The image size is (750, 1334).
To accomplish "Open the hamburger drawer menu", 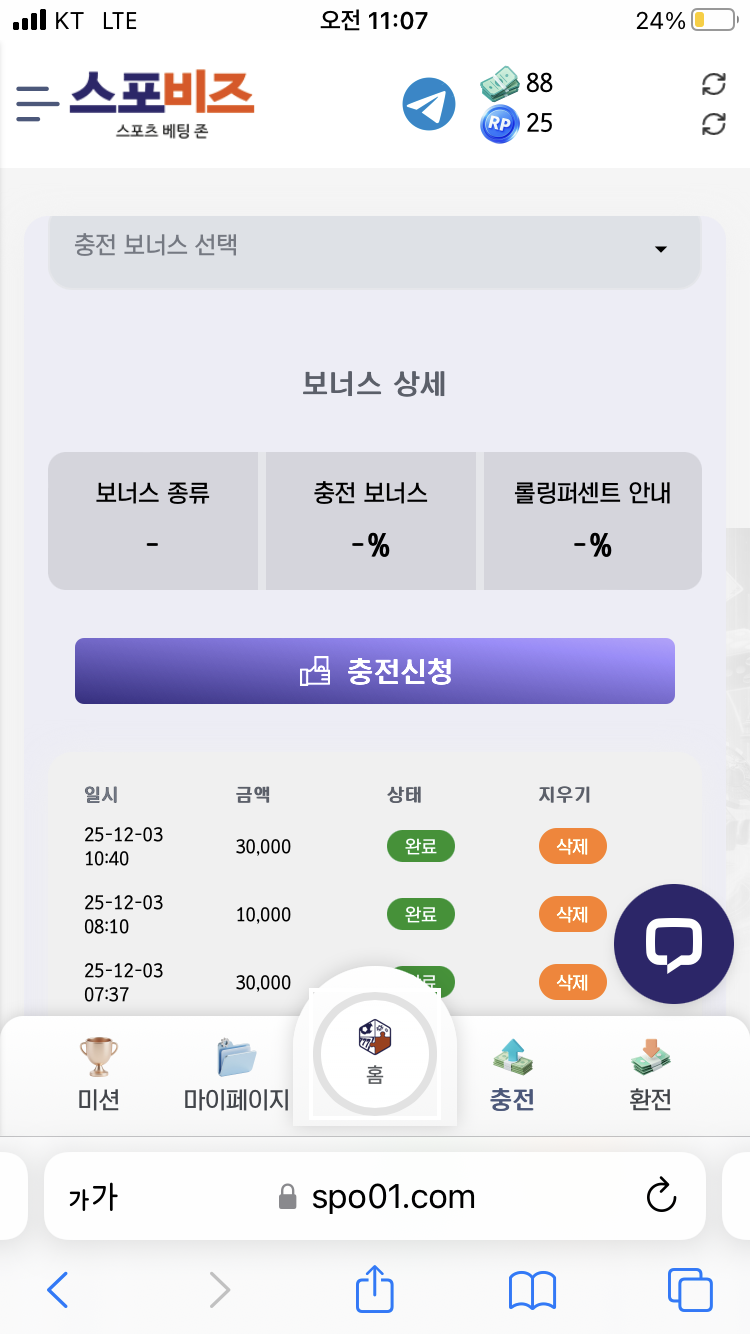I will click(x=38, y=104).
